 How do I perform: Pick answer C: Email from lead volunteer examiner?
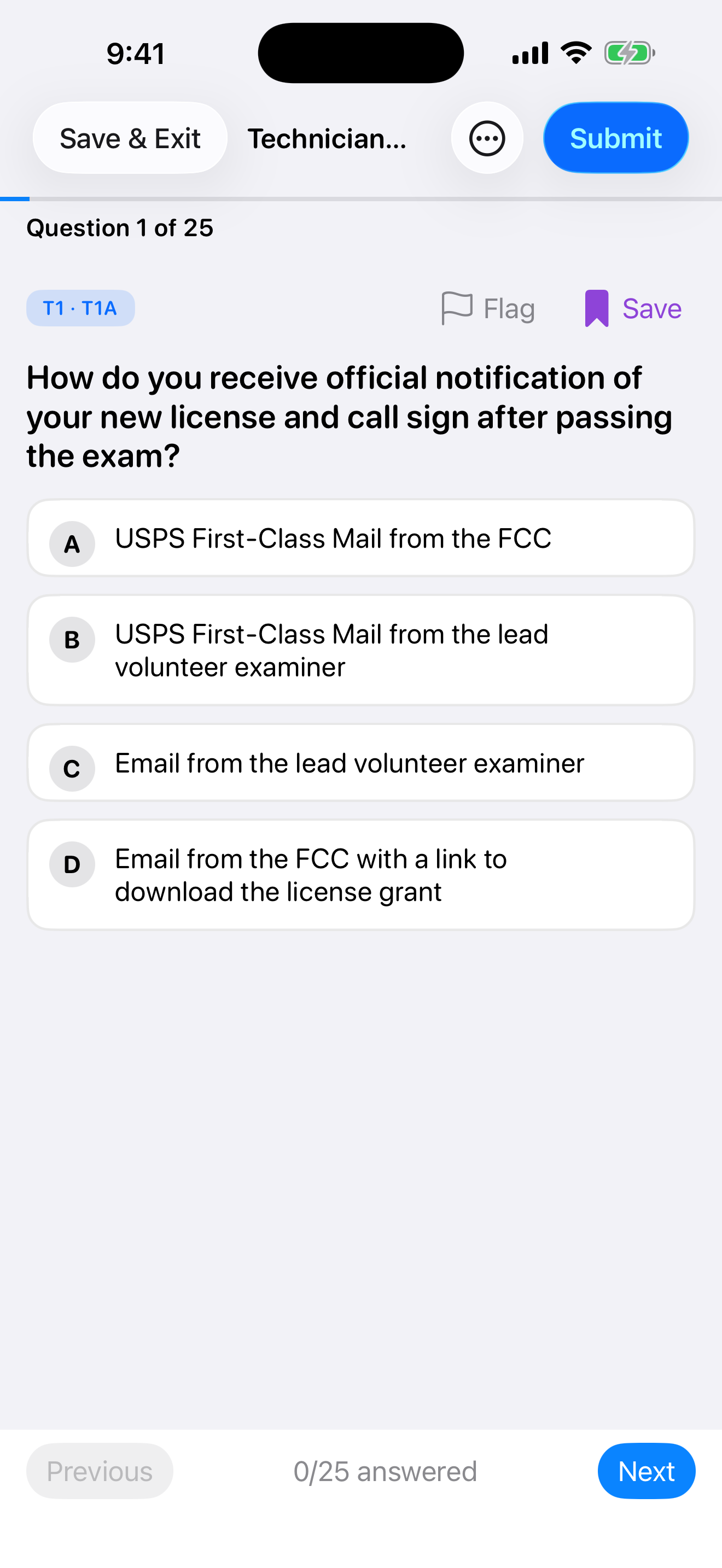click(361, 763)
